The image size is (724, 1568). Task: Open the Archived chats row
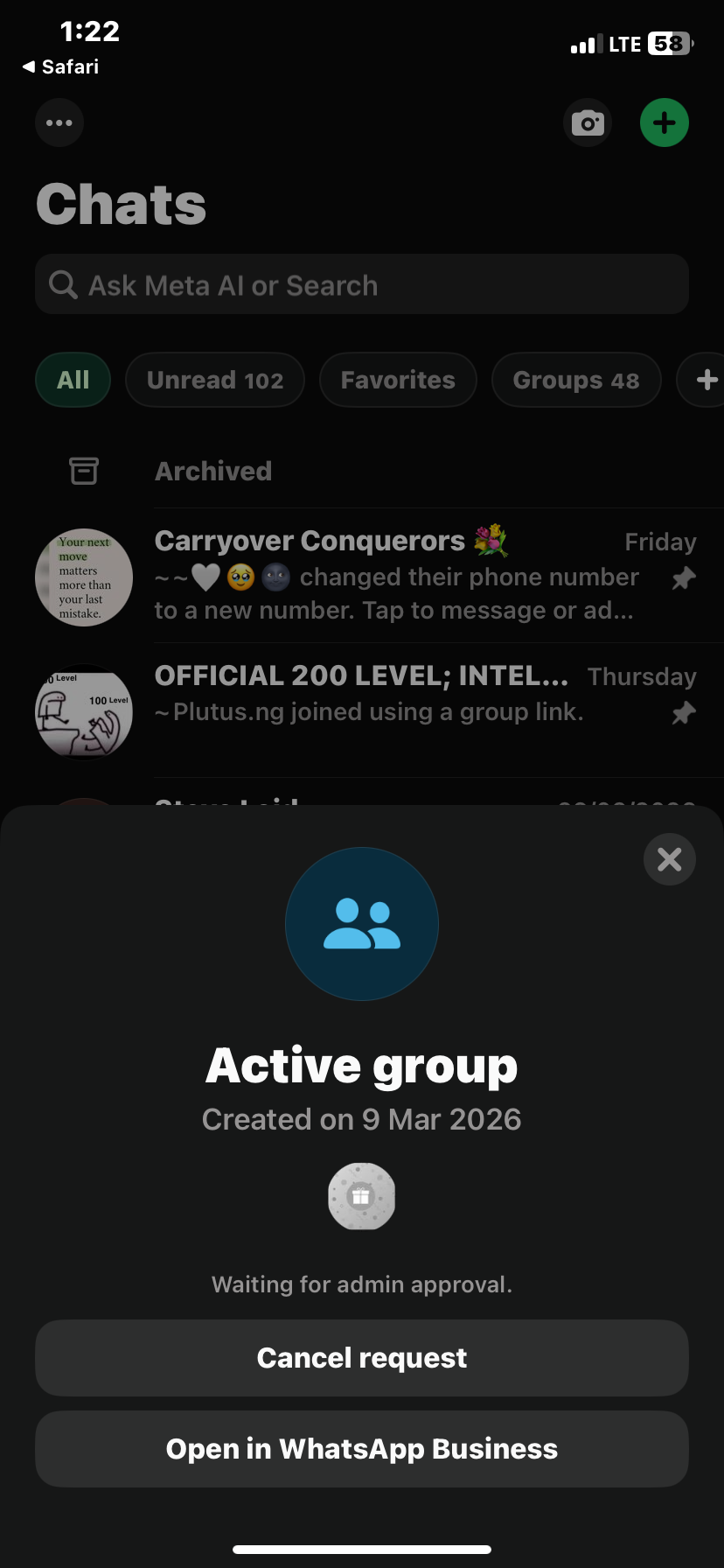point(213,472)
